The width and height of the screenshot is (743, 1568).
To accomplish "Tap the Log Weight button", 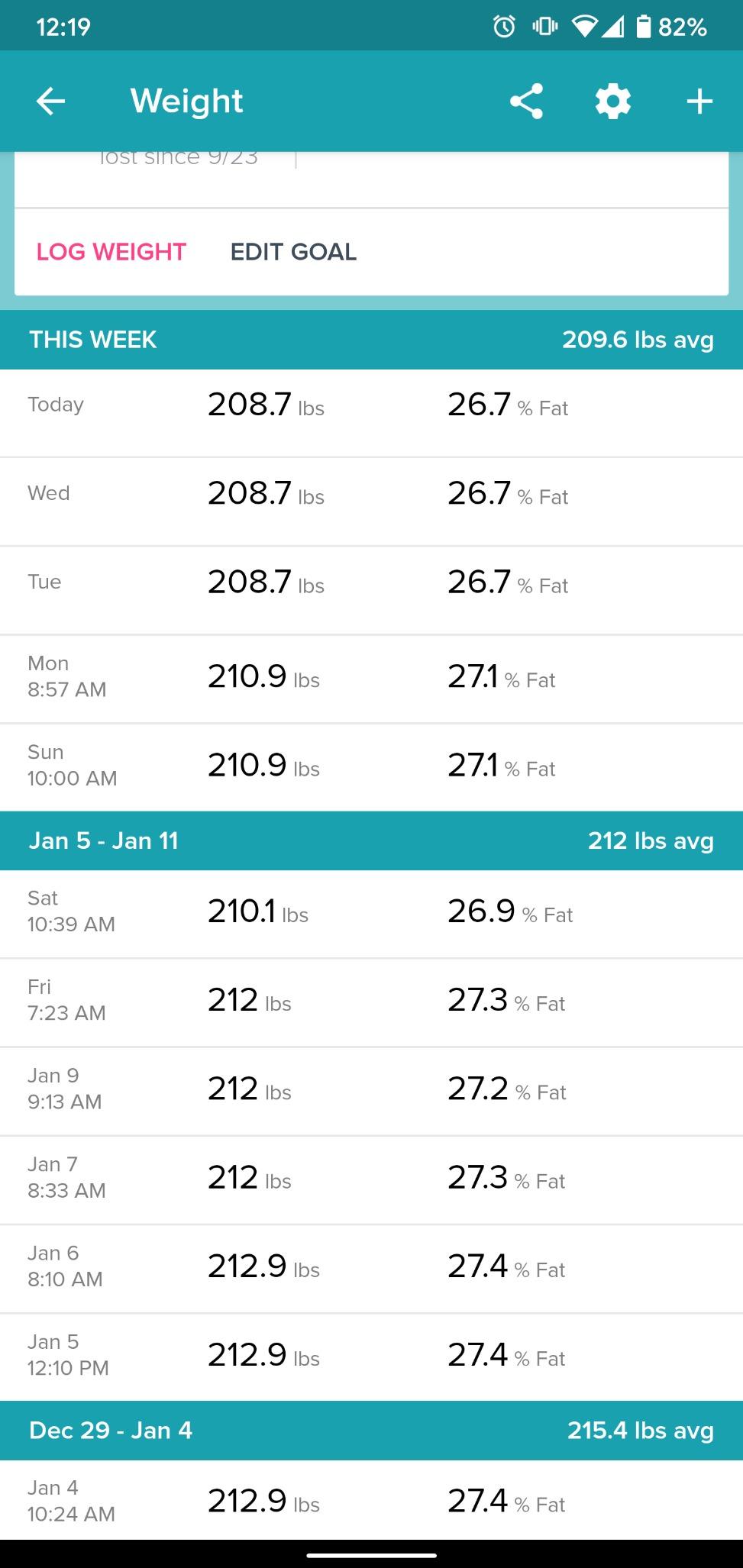I will (111, 252).
